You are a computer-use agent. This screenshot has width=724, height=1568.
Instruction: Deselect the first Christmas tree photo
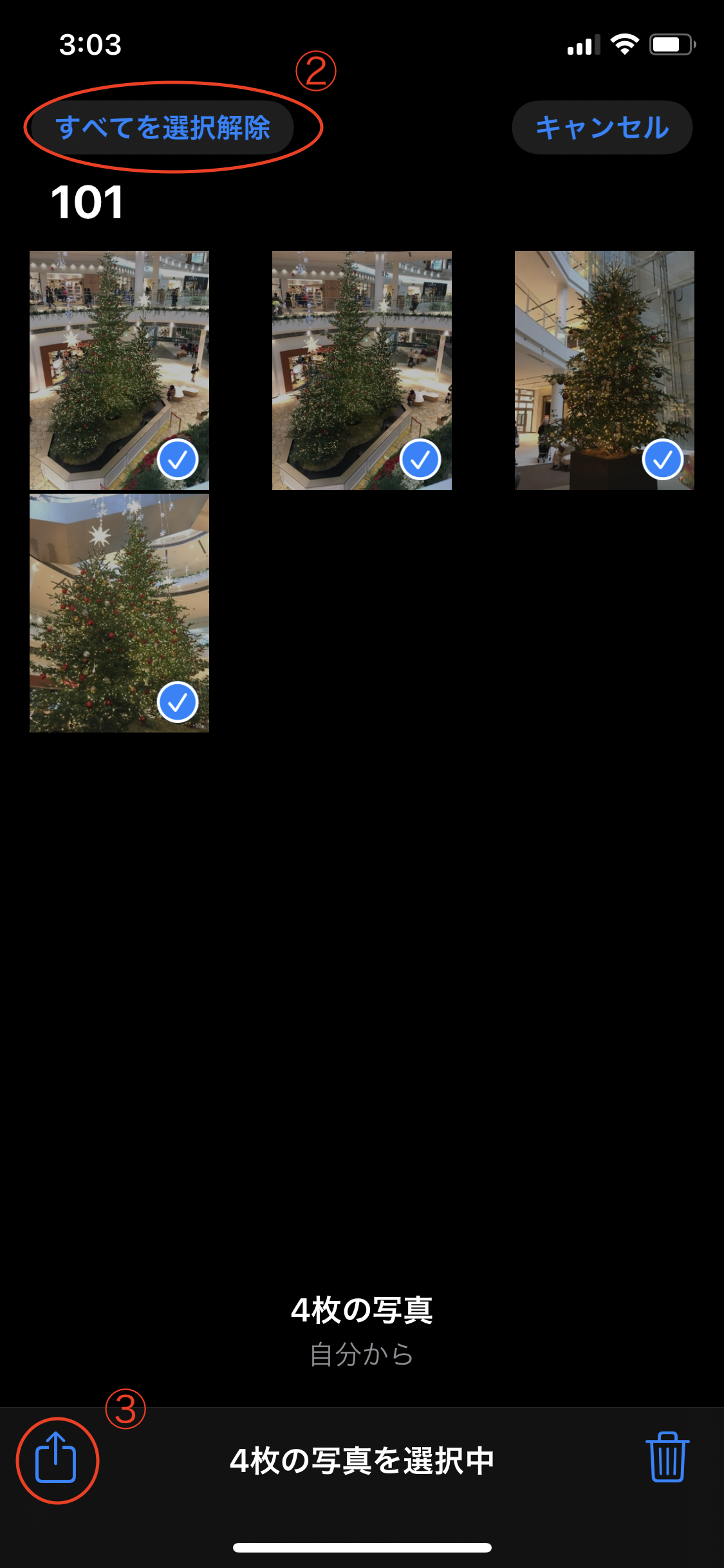[x=119, y=370]
